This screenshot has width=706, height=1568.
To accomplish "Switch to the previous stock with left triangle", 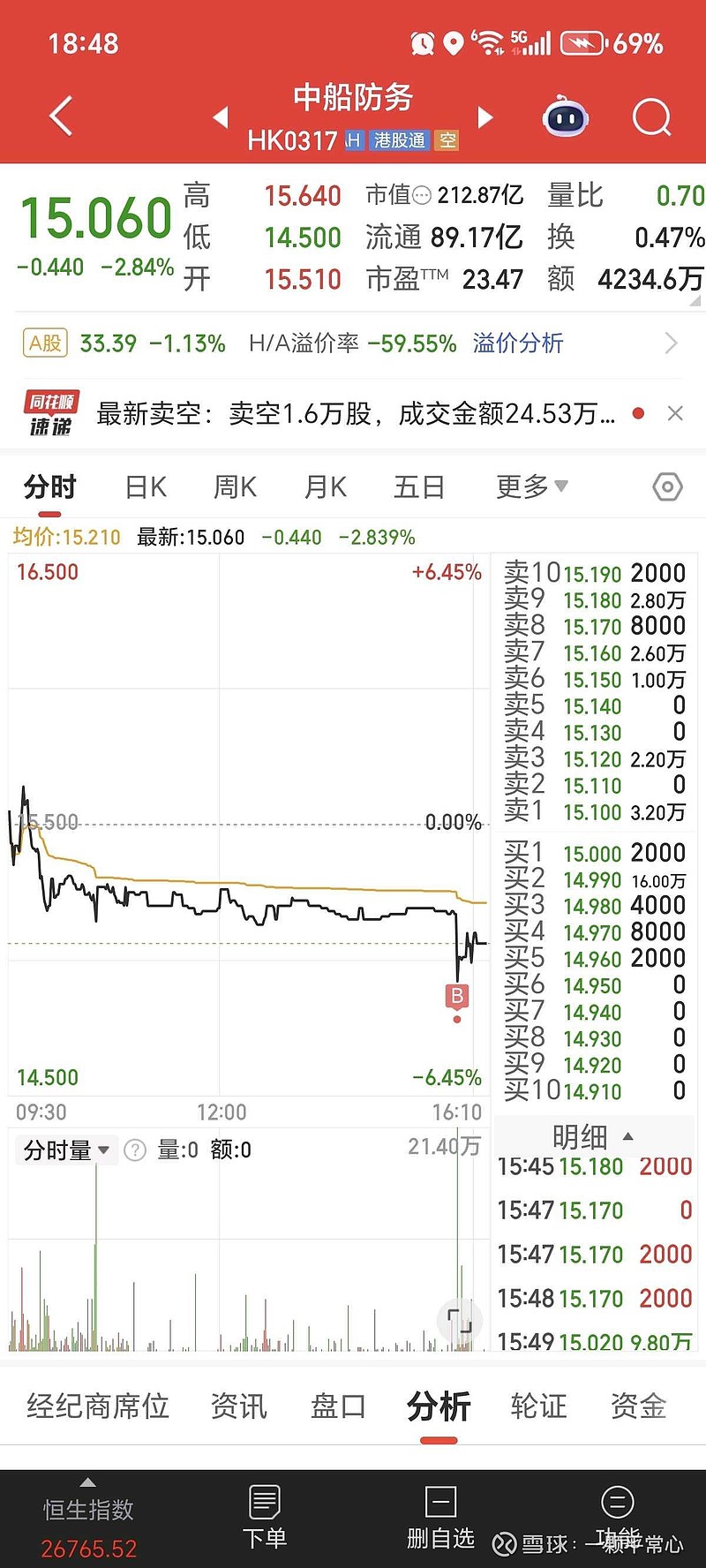I will coord(221,117).
